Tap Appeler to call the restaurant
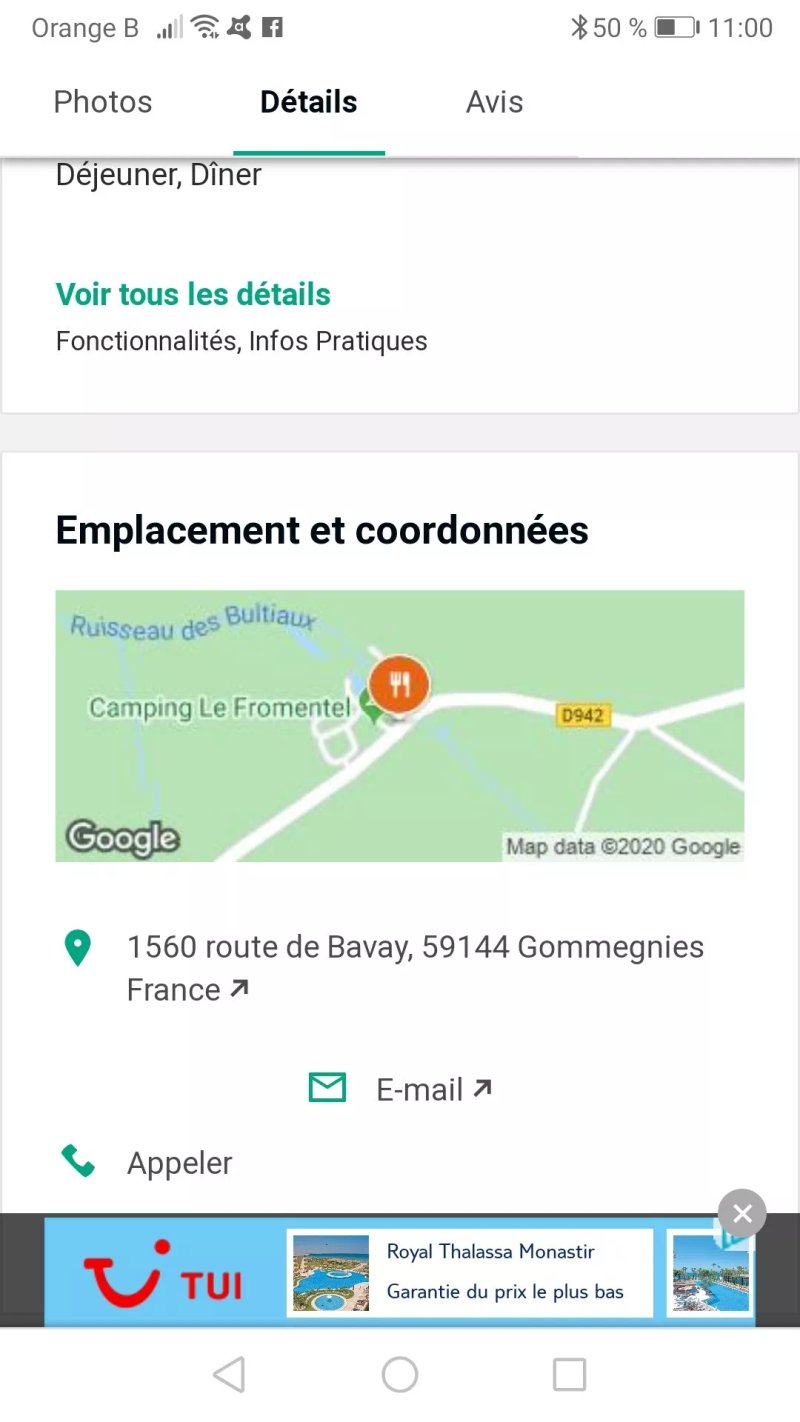The width and height of the screenshot is (800, 1422). (x=180, y=1163)
